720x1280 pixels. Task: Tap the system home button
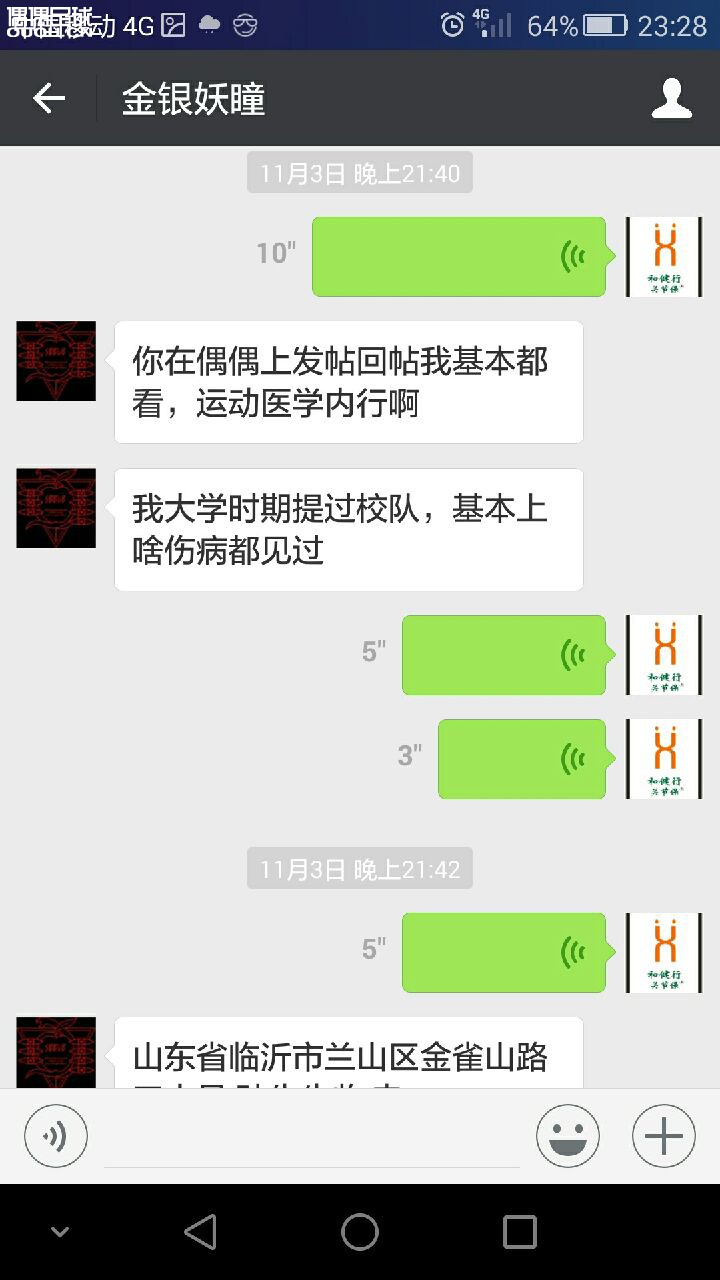pos(360,1232)
